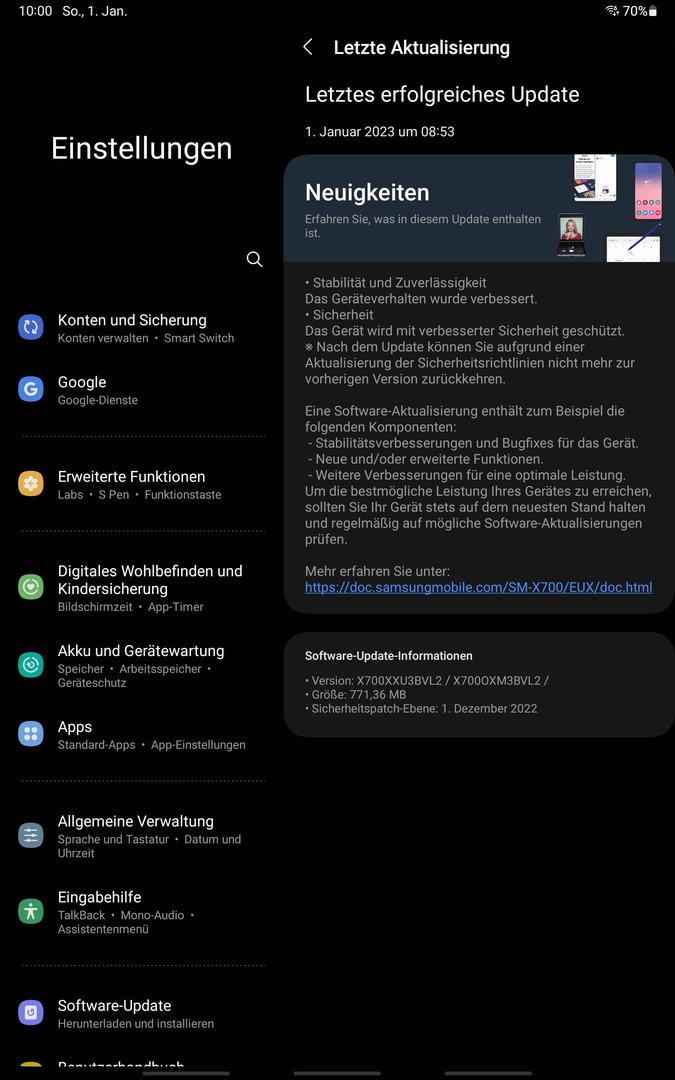Screen dimensions: 675x1080
Task: Tap the Neuigkeiten banner card
Action: coord(479,209)
